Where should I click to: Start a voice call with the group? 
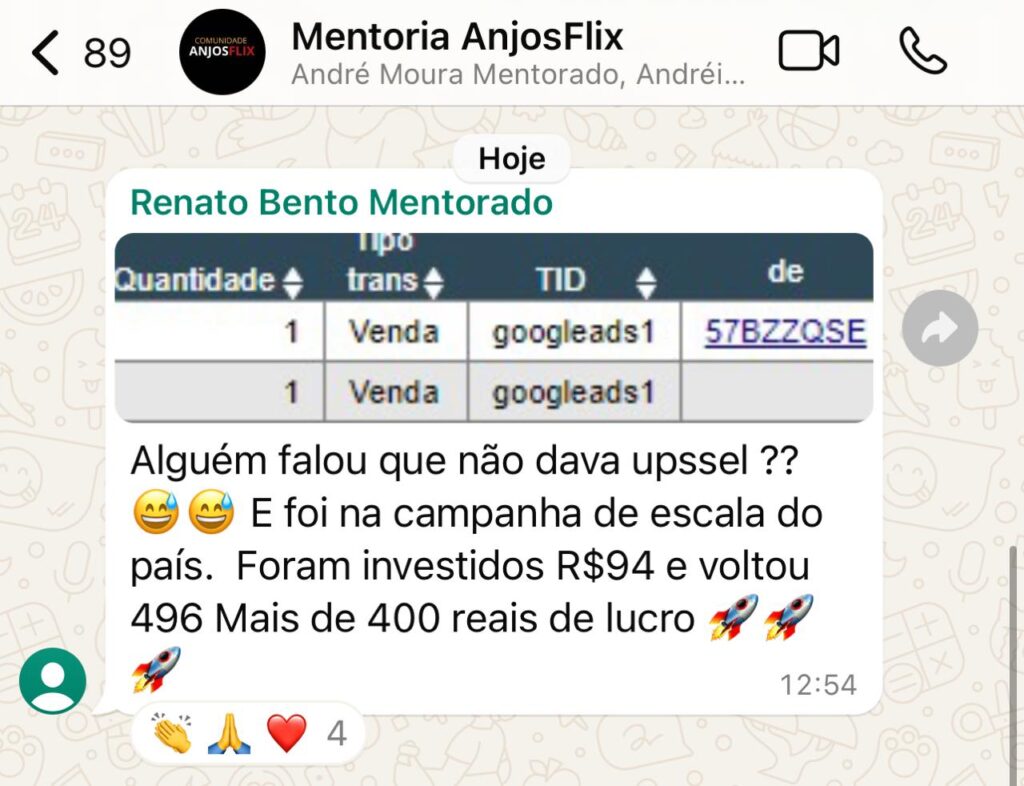coord(922,52)
